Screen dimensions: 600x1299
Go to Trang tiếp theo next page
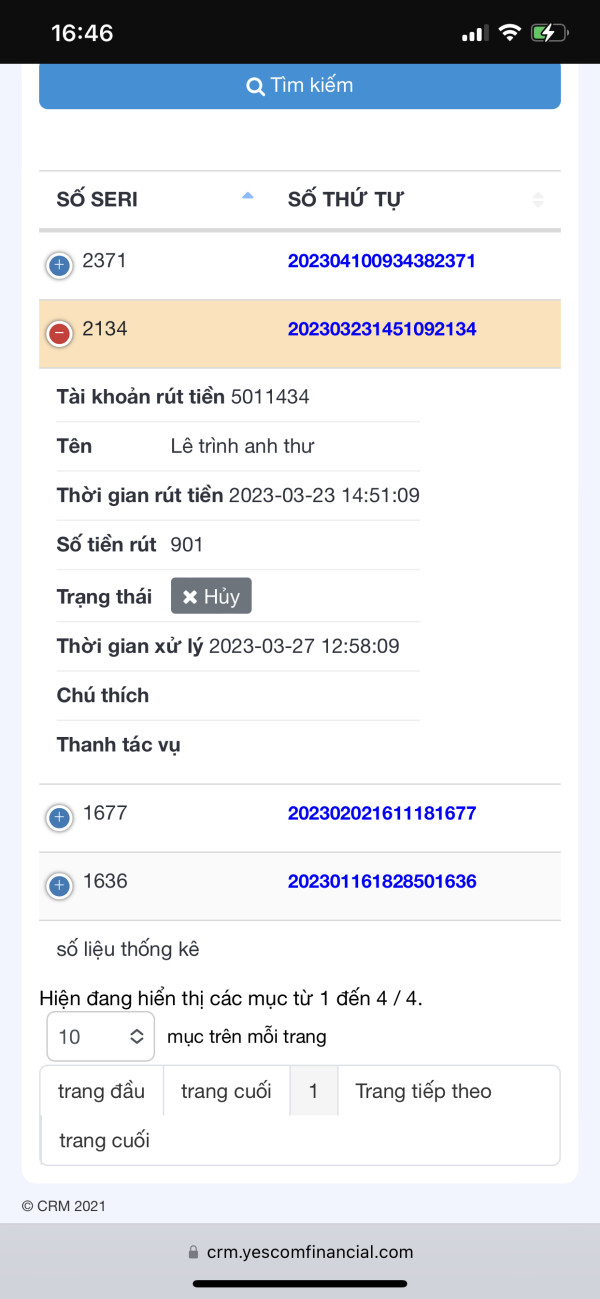click(x=423, y=1090)
